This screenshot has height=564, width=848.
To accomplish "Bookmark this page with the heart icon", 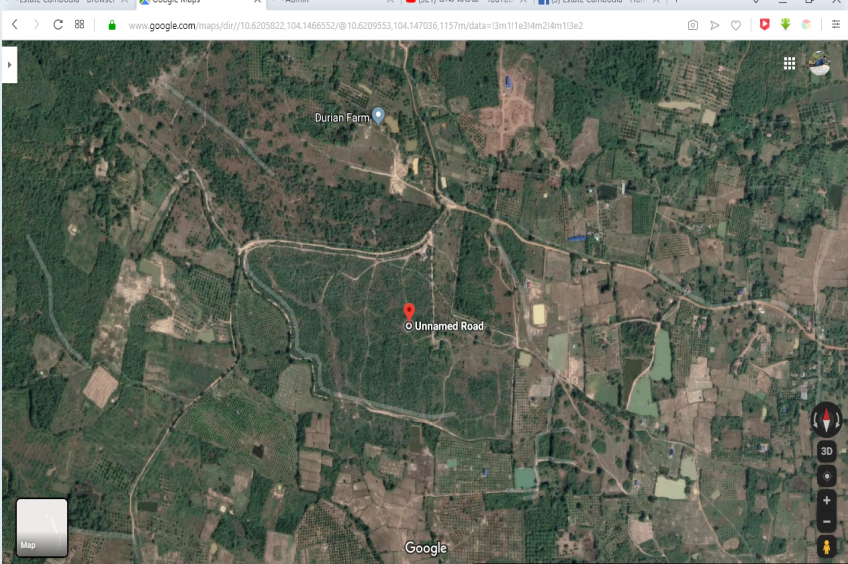I will (x=736, y=24).
